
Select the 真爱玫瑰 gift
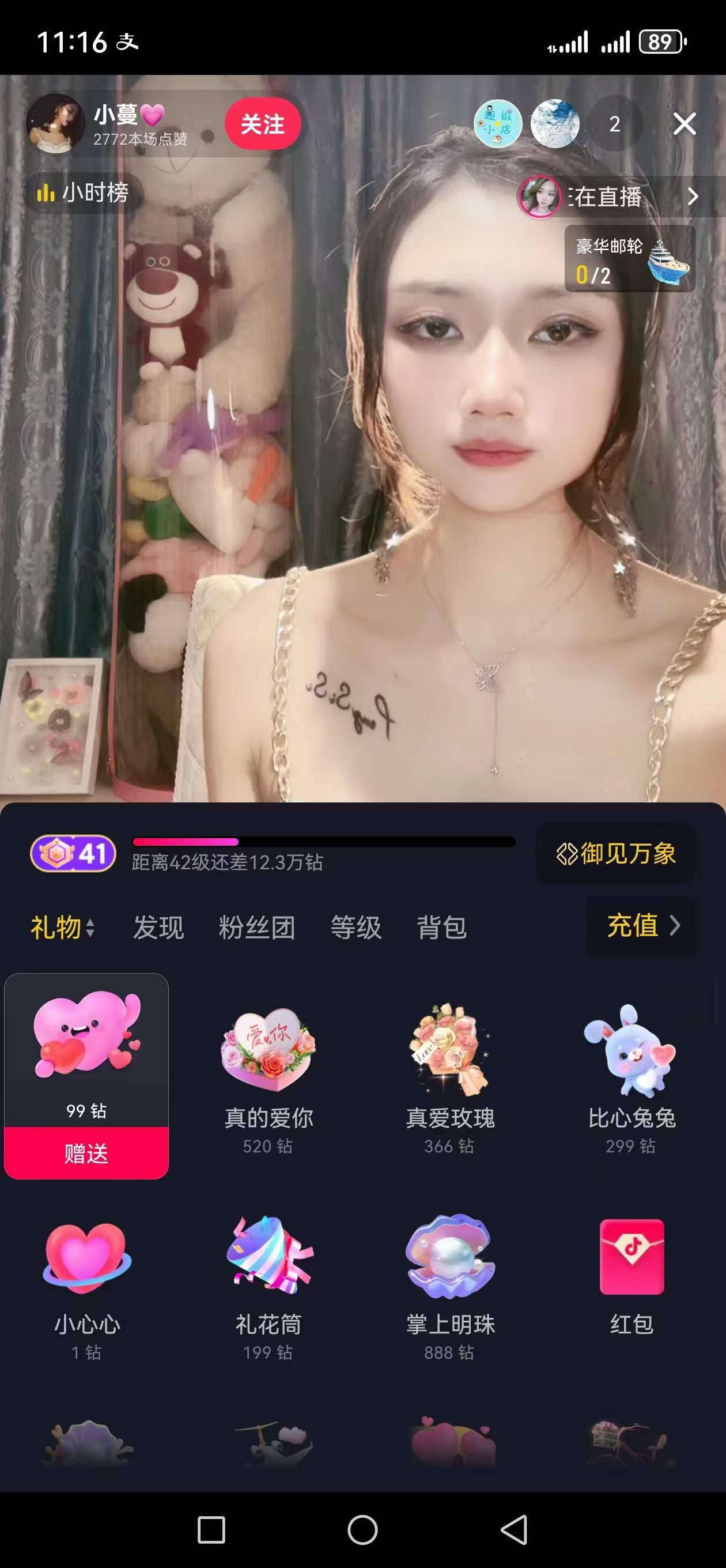(x=451, y=1076)
